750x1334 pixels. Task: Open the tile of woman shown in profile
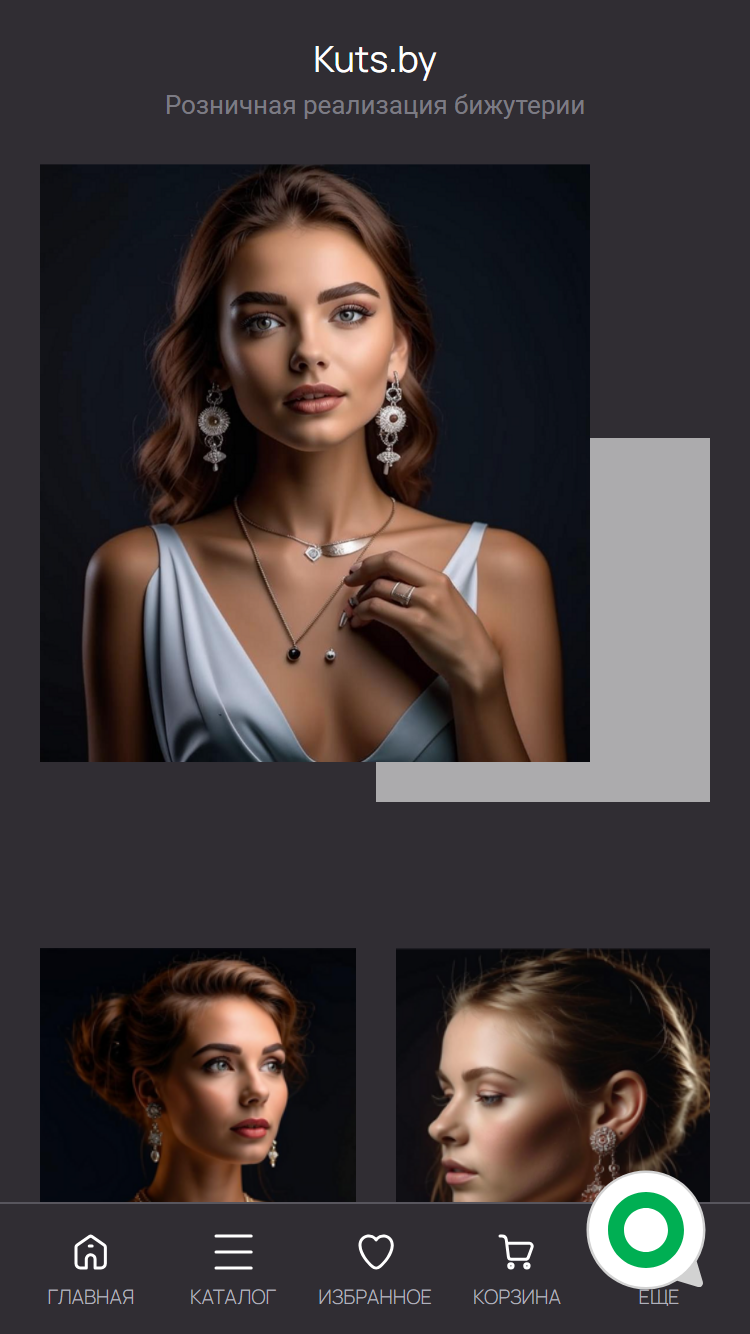click(x=553, y=1075)
